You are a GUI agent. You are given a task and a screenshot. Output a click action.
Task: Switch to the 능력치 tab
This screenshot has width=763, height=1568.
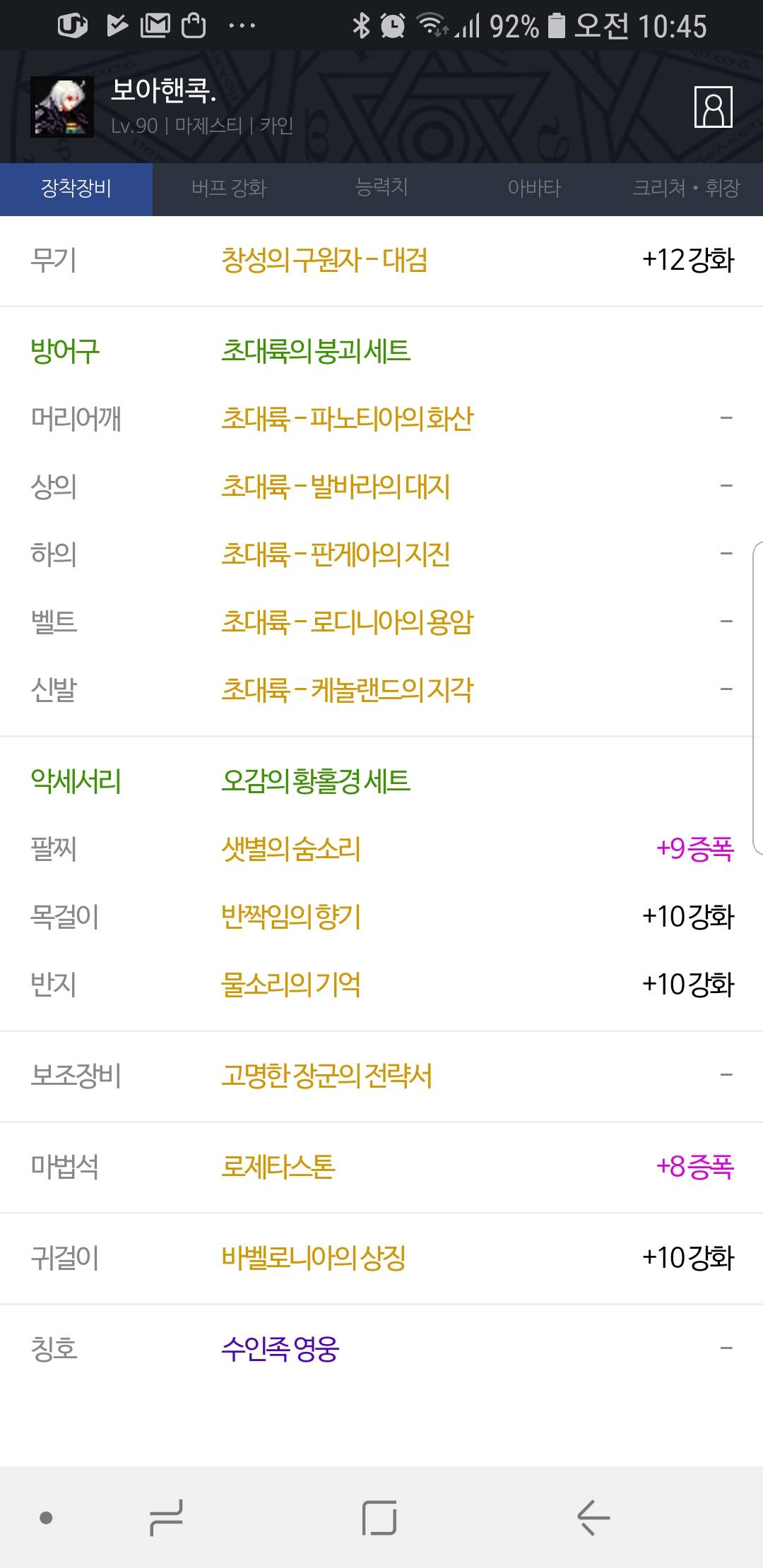pyautogui.click(x=381, y=189)
